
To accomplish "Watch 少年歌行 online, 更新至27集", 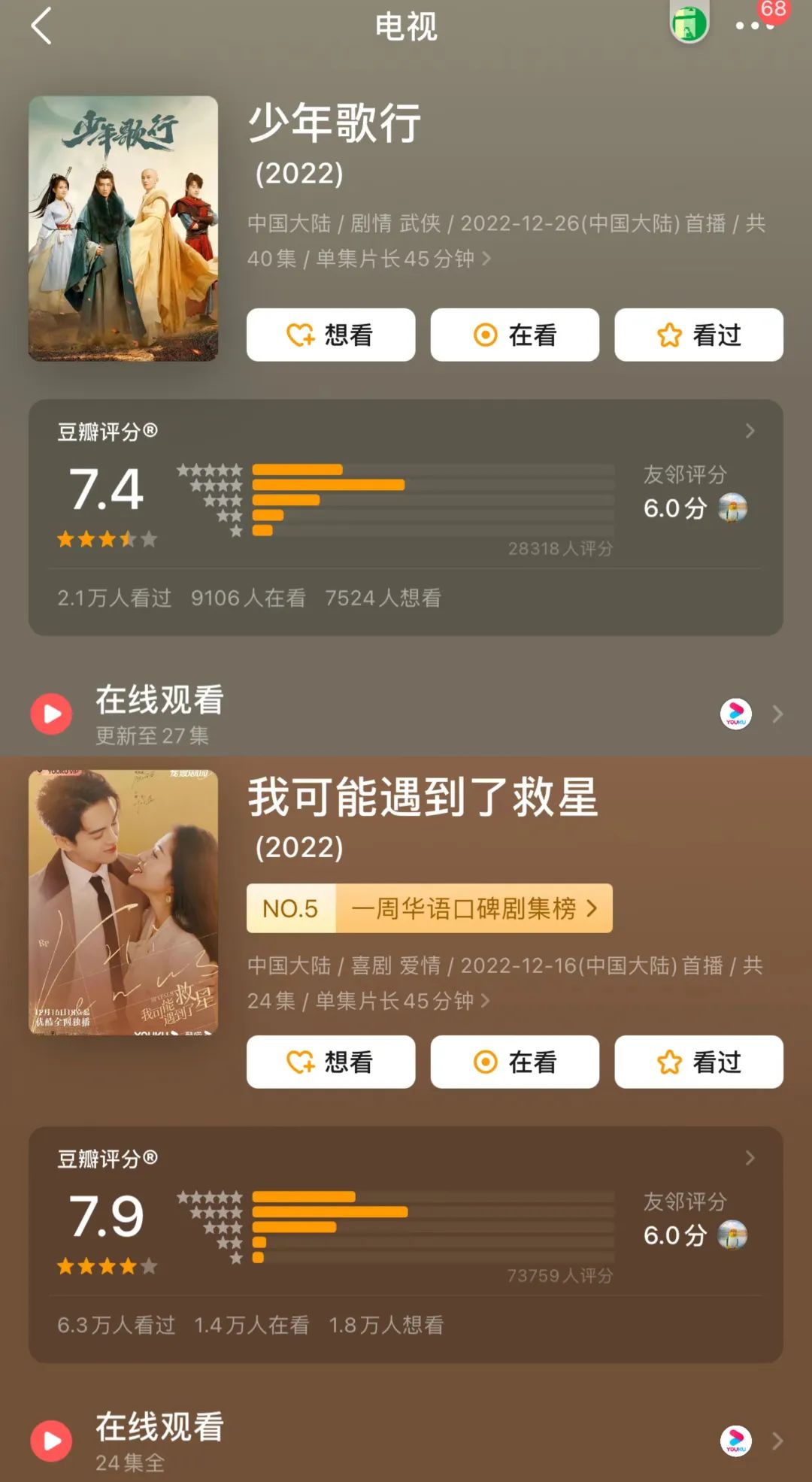I will tap(406, 713).
